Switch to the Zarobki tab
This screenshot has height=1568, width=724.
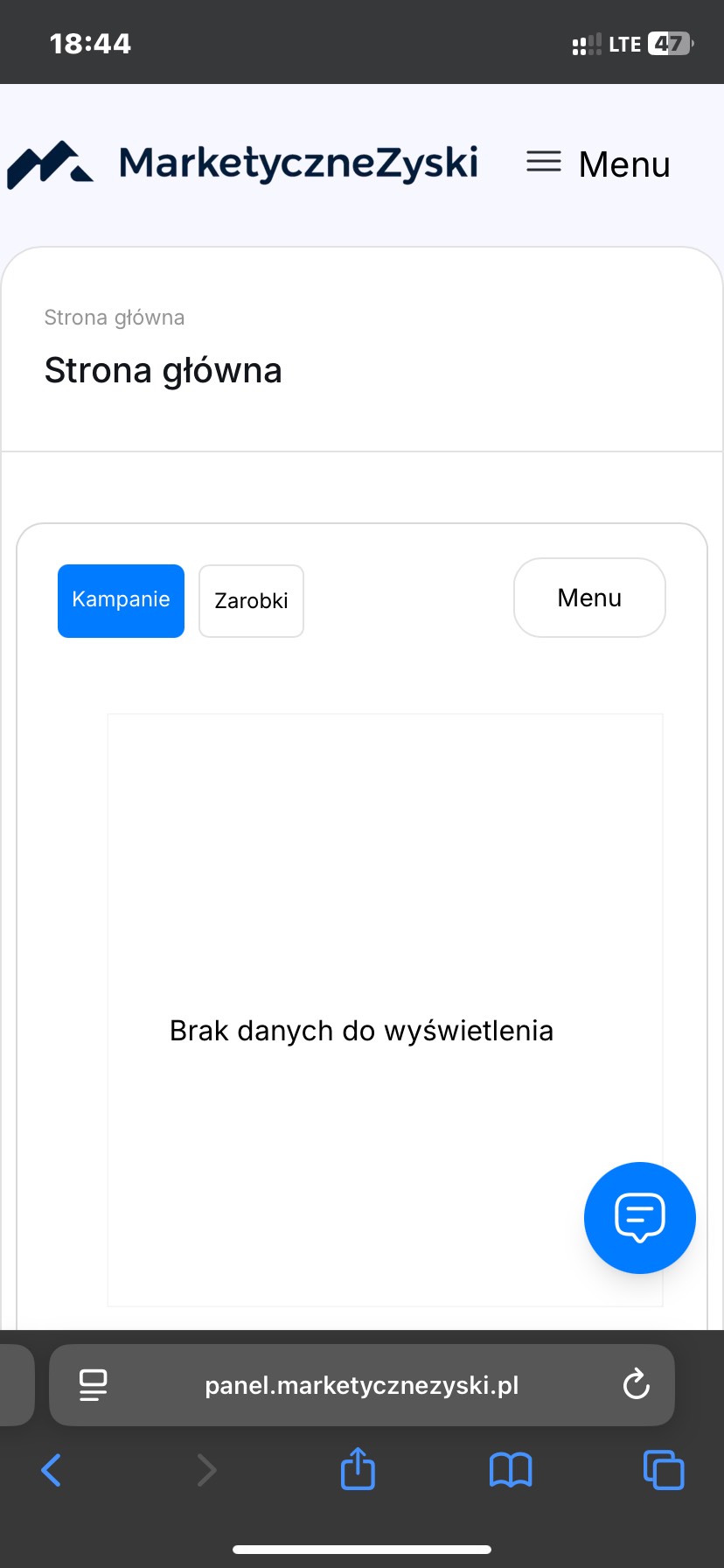(x=251, y=601)
